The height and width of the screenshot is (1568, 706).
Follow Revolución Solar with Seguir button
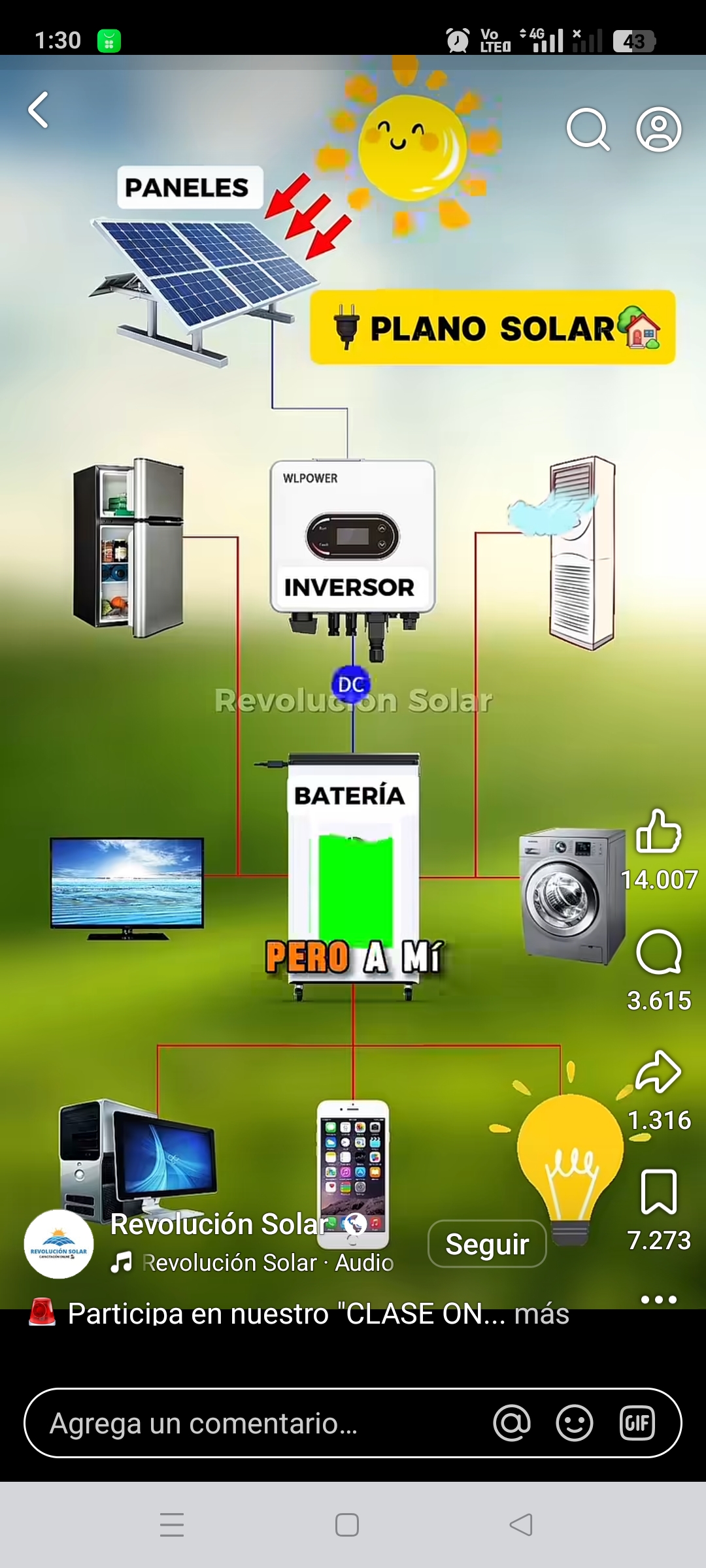487,1244
